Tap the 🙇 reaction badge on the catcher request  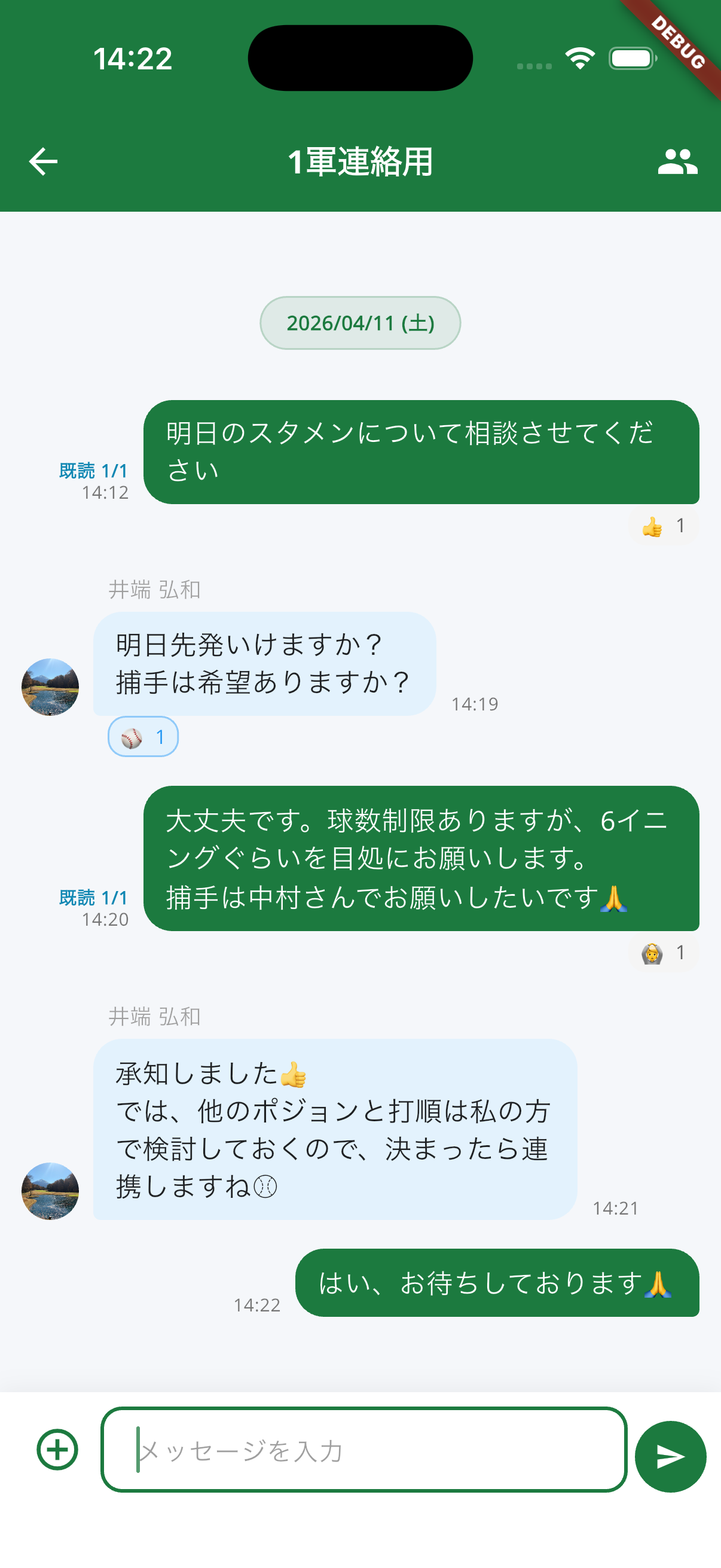662,953
